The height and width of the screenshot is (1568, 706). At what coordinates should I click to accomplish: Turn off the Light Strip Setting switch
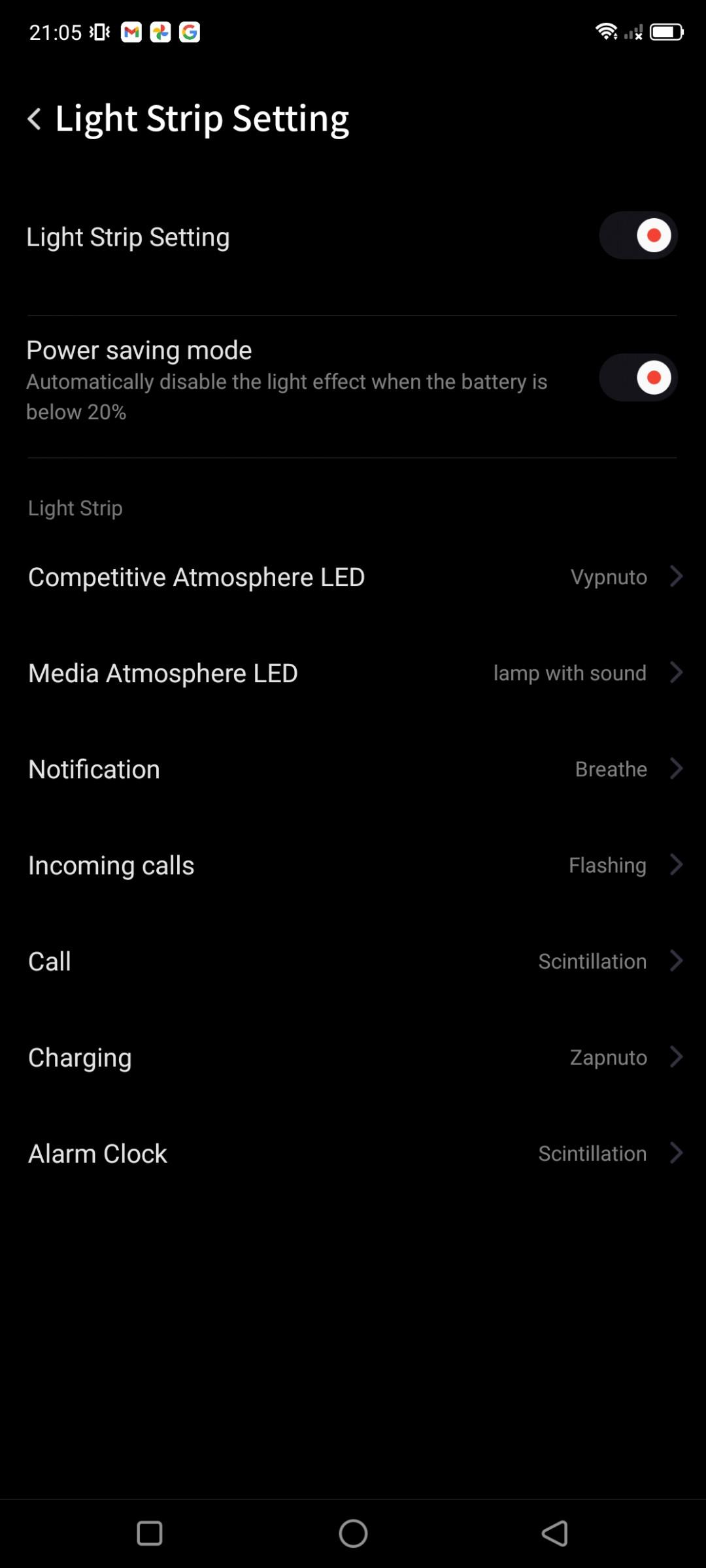coord(638,236)
